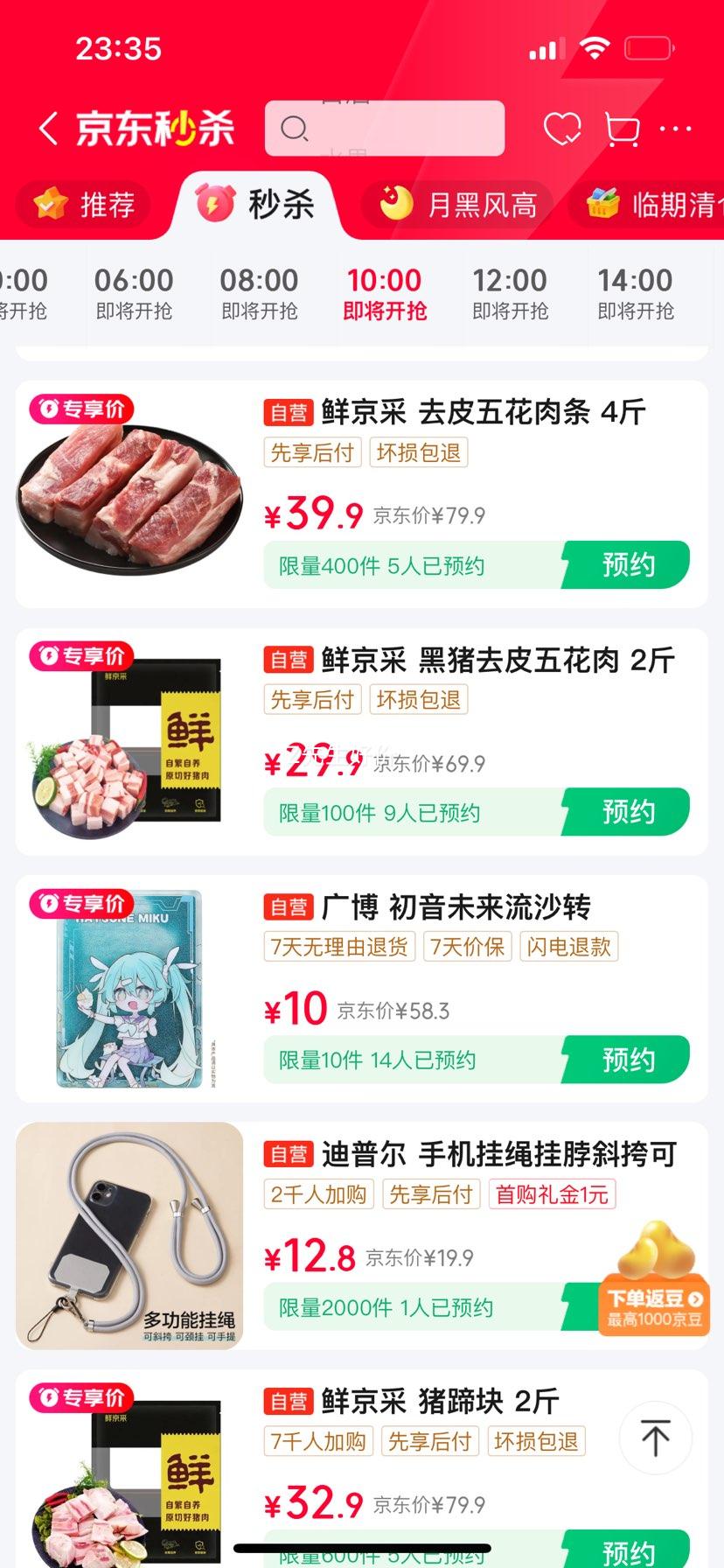This screenshot has height=1568, width=724.
Task: Select the 秒杀 tab
Action: click(257, 204)
